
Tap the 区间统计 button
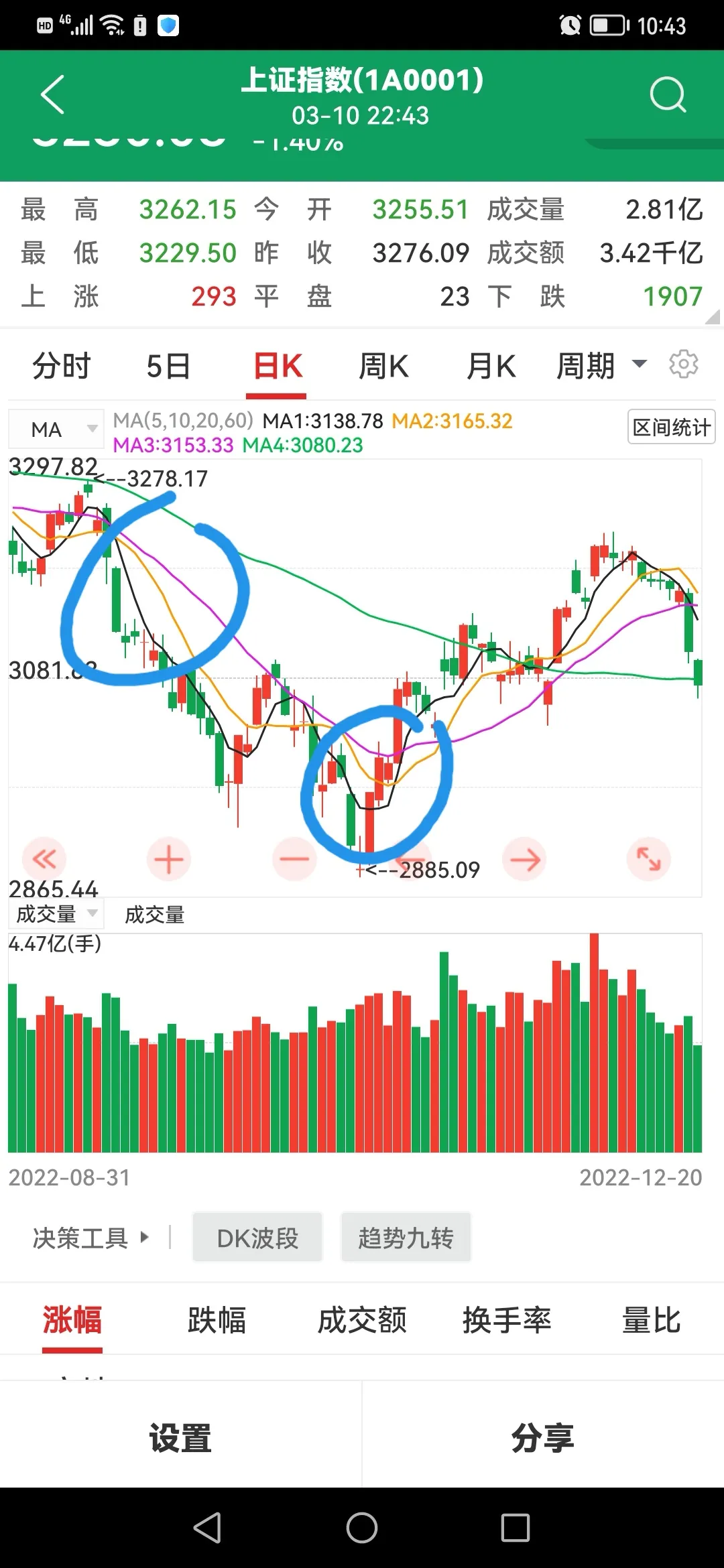tap(671, 427)
